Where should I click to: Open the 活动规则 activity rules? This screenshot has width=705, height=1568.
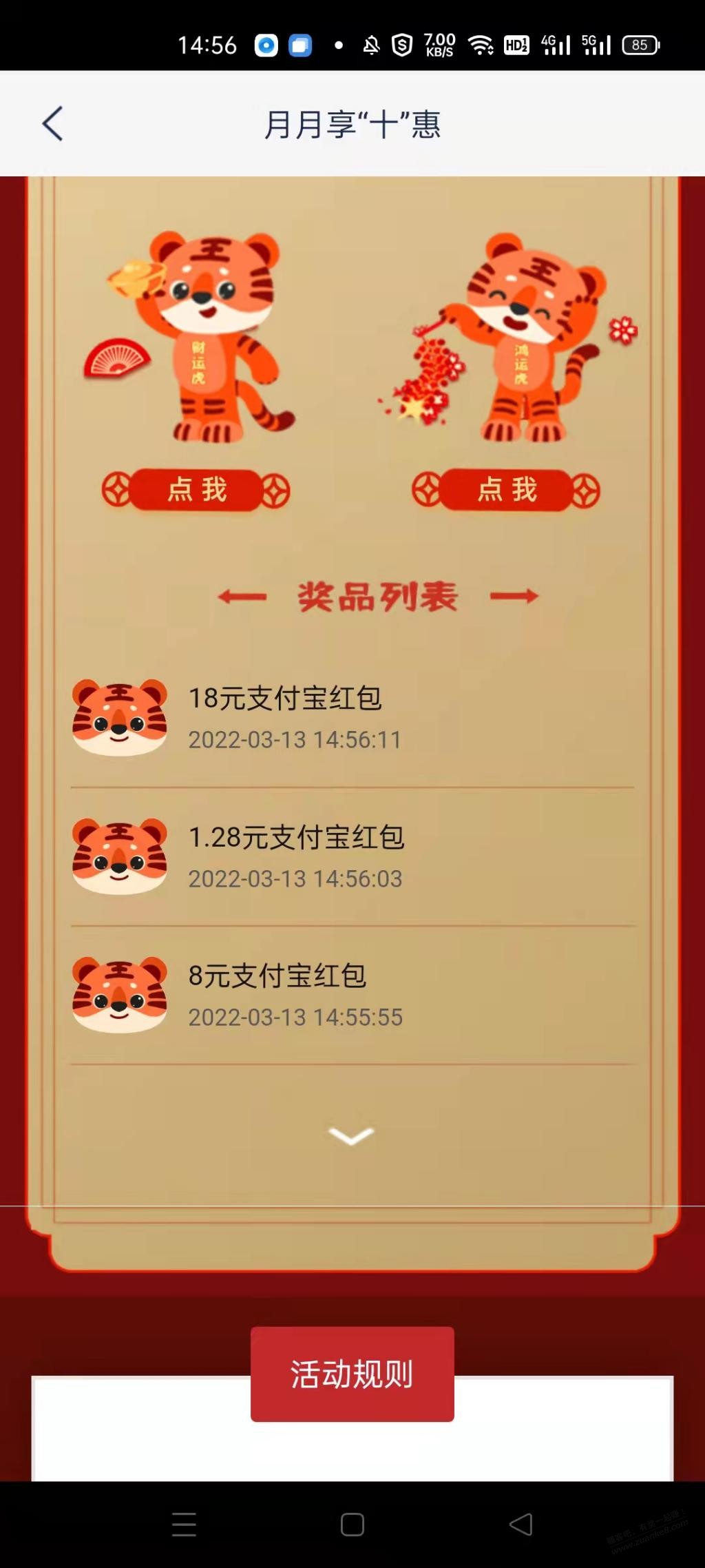coord(352,1374)
